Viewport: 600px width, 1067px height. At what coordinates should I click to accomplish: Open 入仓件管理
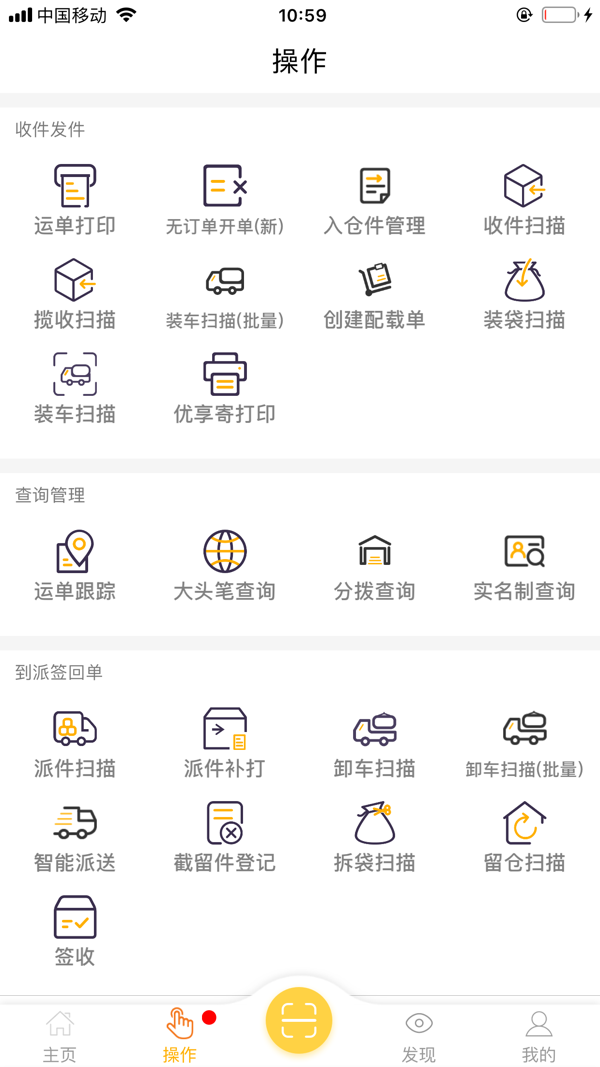click(x=375, y=200)
